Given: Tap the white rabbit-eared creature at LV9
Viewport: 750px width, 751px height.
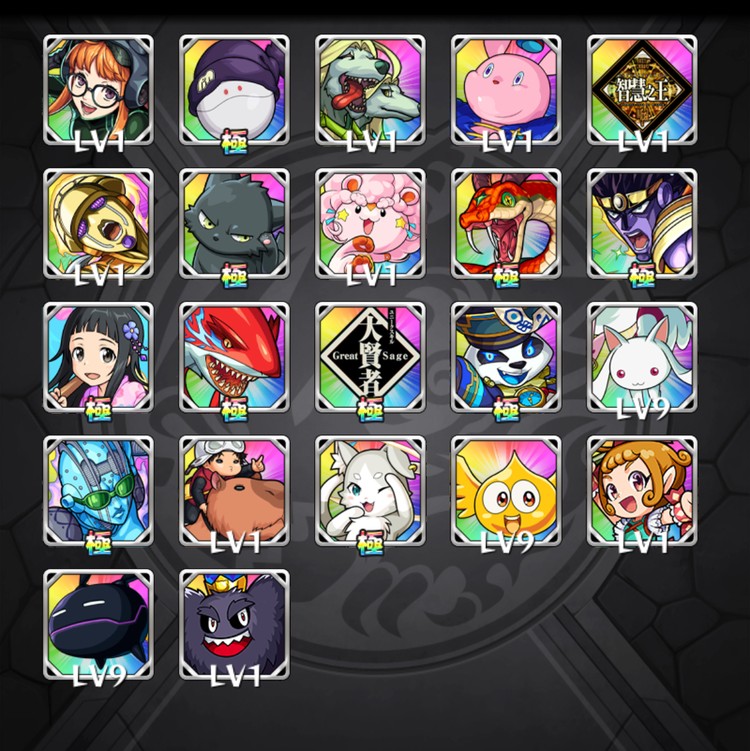Looking at the screenshot, I should [642, 357].
